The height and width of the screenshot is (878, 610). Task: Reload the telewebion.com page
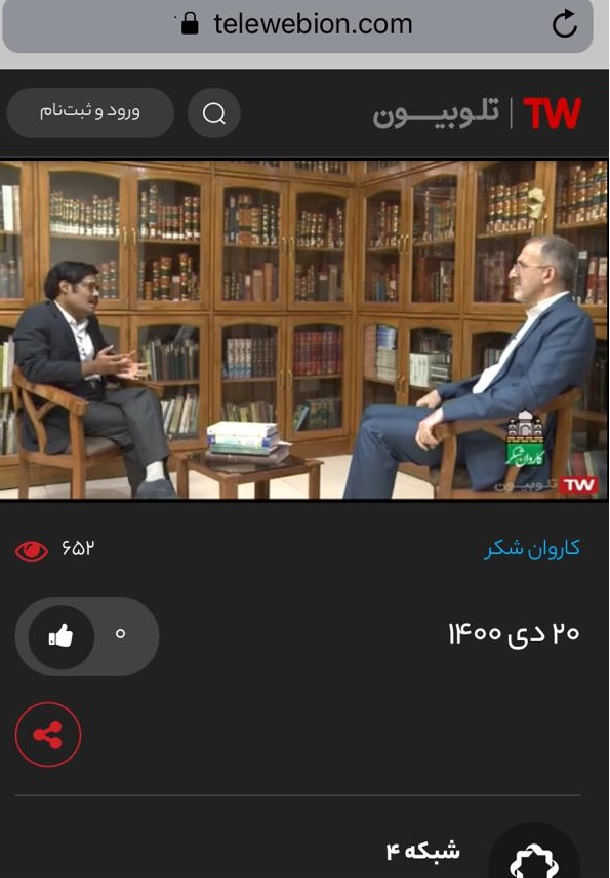(x=564, y=25)
